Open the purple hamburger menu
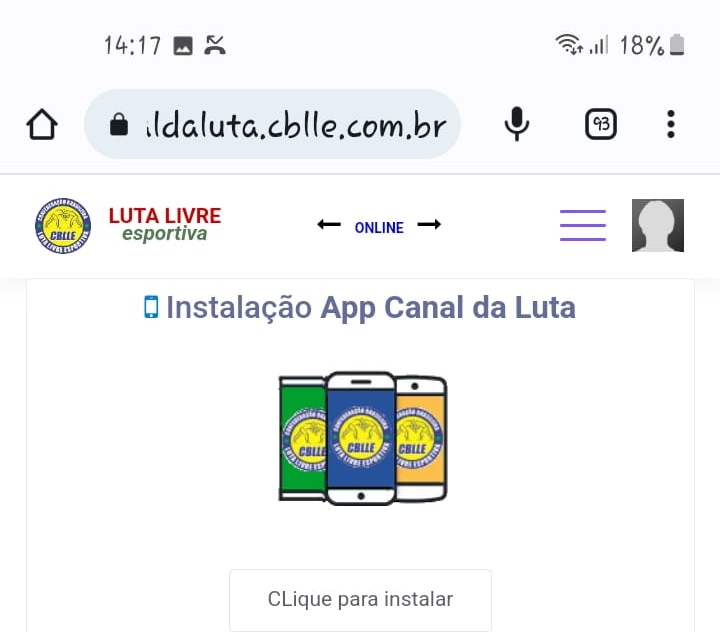 [582, 225]
